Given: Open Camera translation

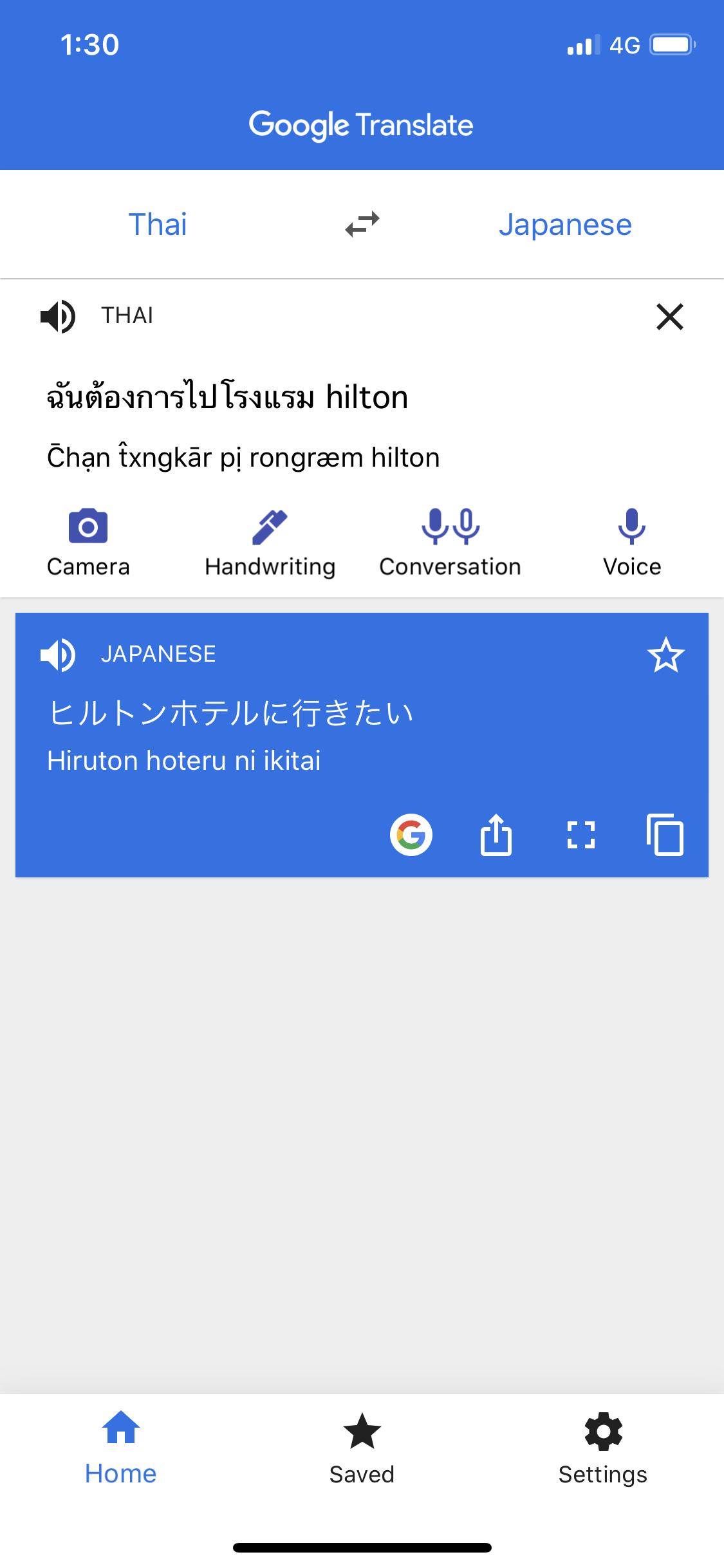Looking at the screenshot, I should [x=88, y=542].
